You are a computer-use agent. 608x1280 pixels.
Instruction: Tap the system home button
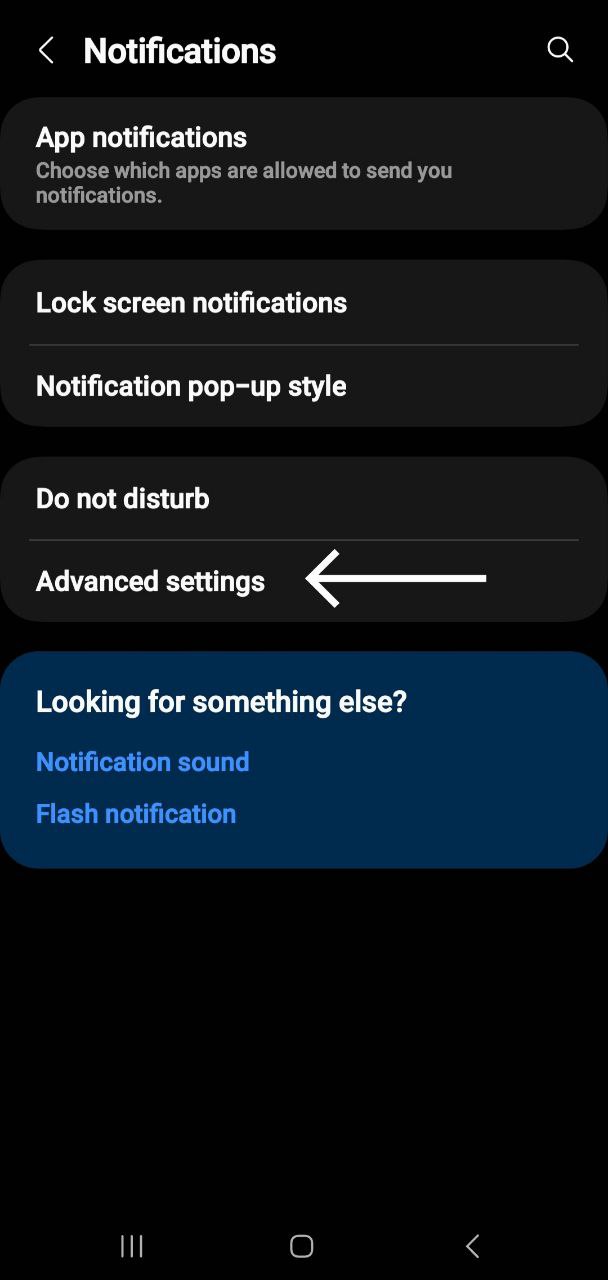point(302,1245)
